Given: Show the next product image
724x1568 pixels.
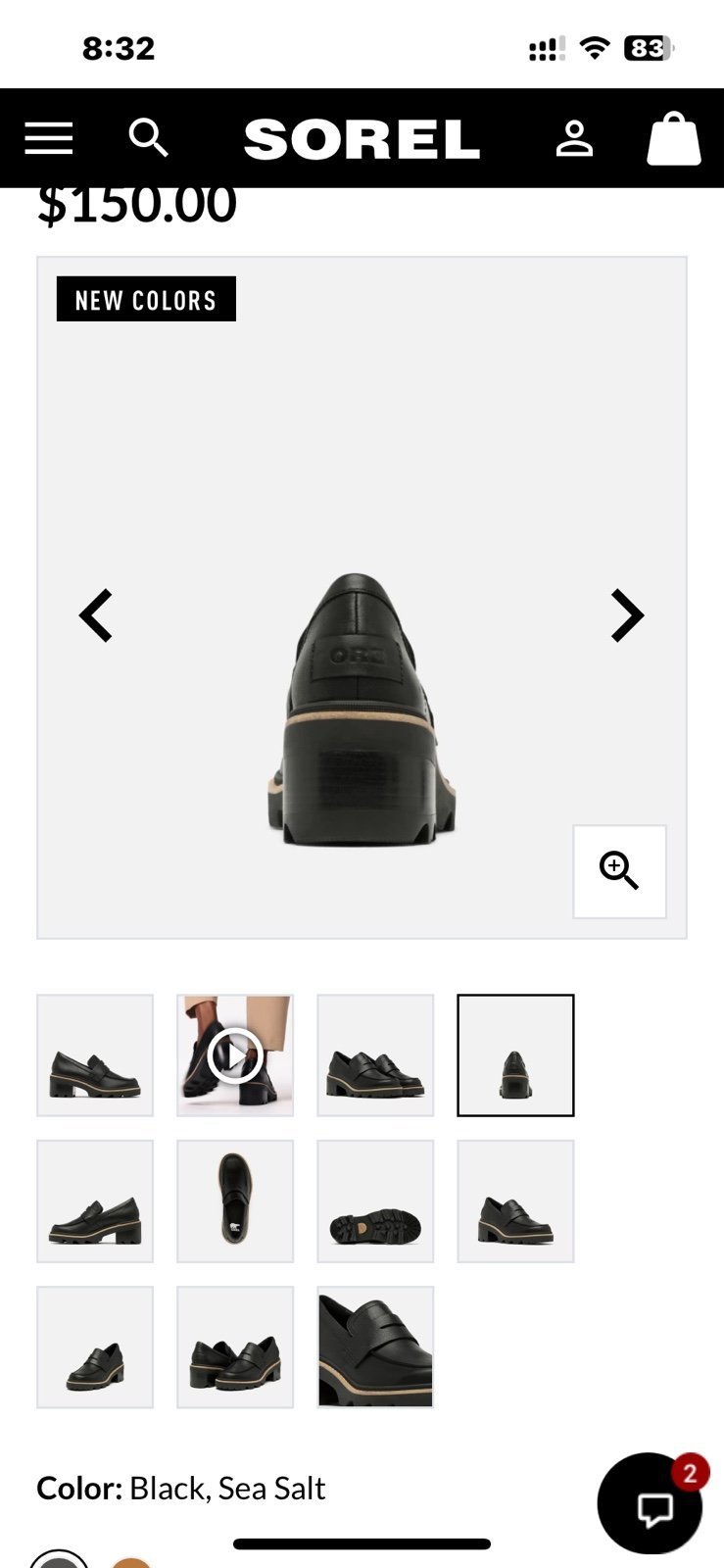Looking at the screenshot, I should 627,615.
